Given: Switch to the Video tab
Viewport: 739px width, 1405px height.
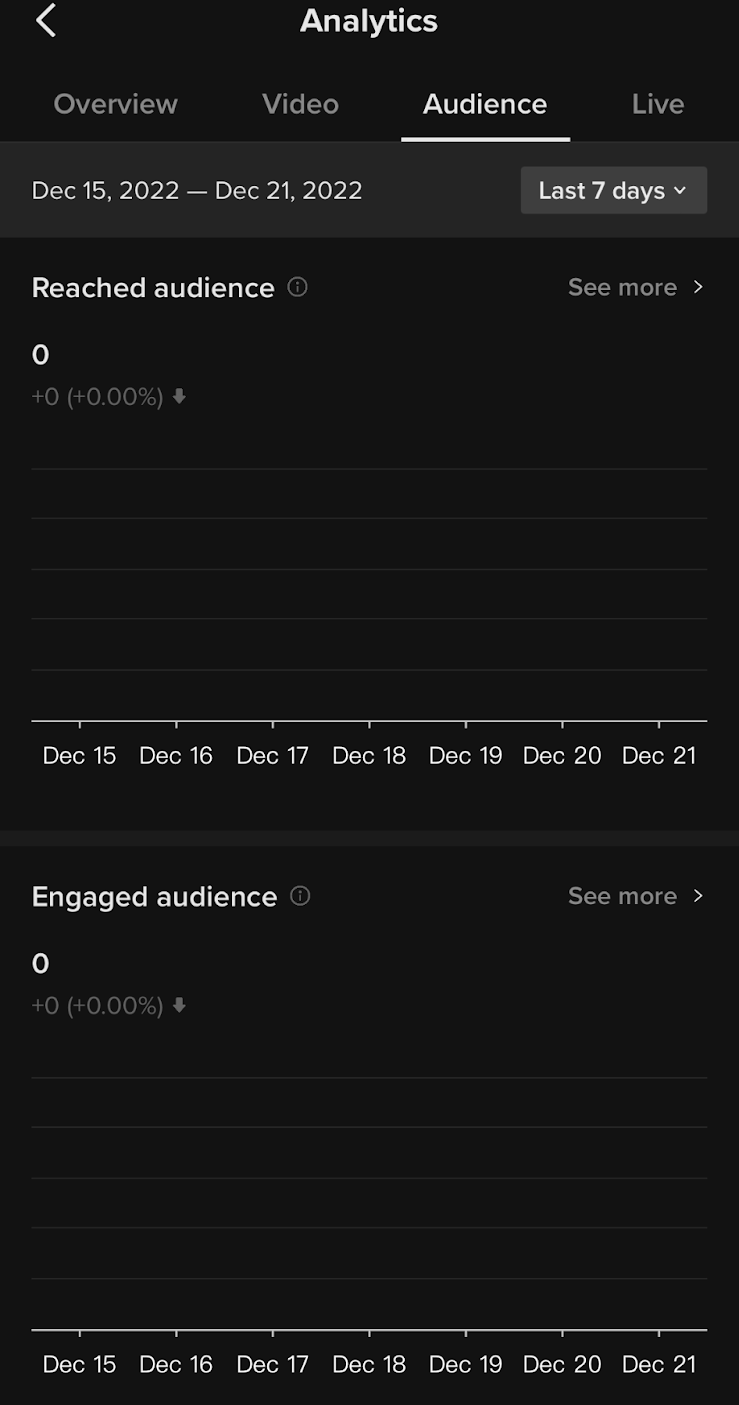Looking at the screenshot, I should (300, 104).
